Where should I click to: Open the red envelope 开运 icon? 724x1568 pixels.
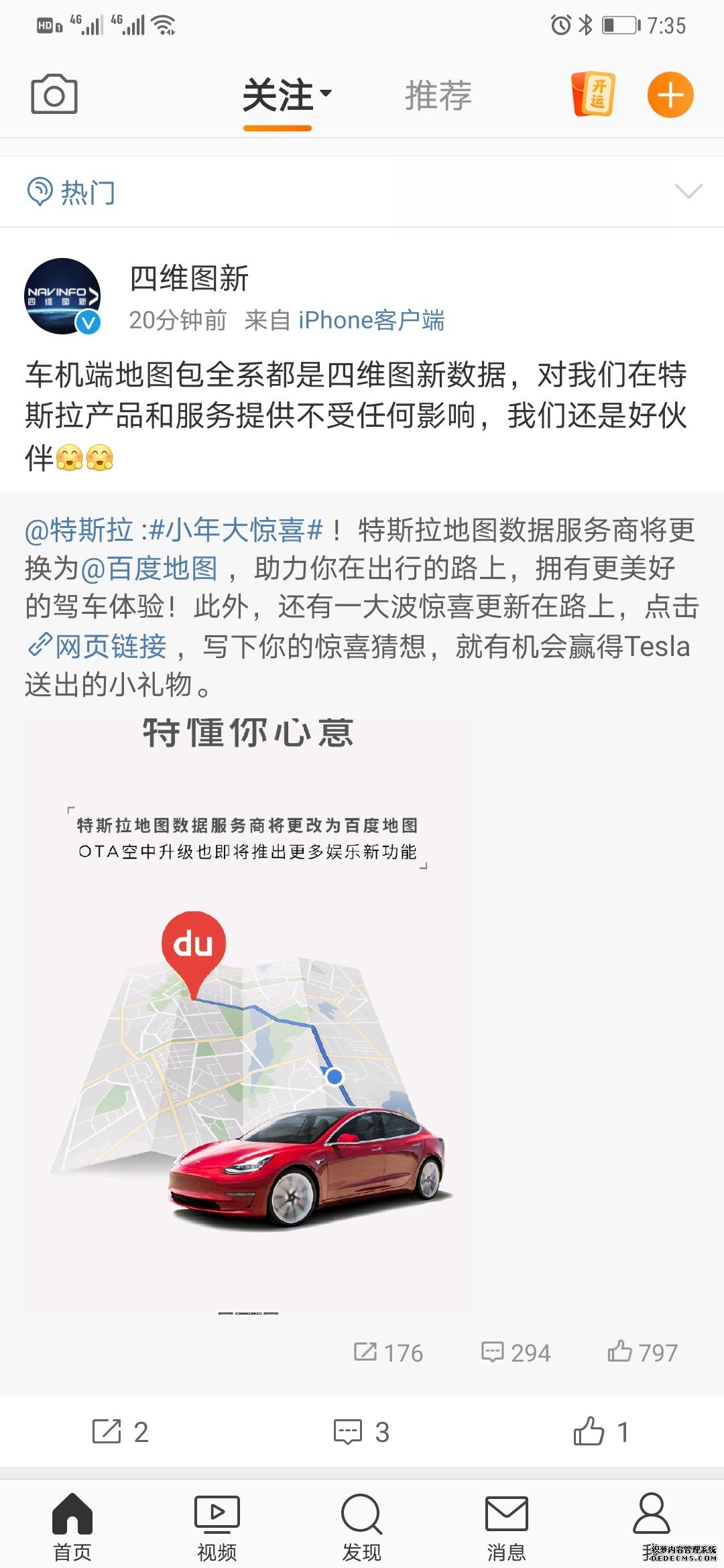tap(593, 94)
